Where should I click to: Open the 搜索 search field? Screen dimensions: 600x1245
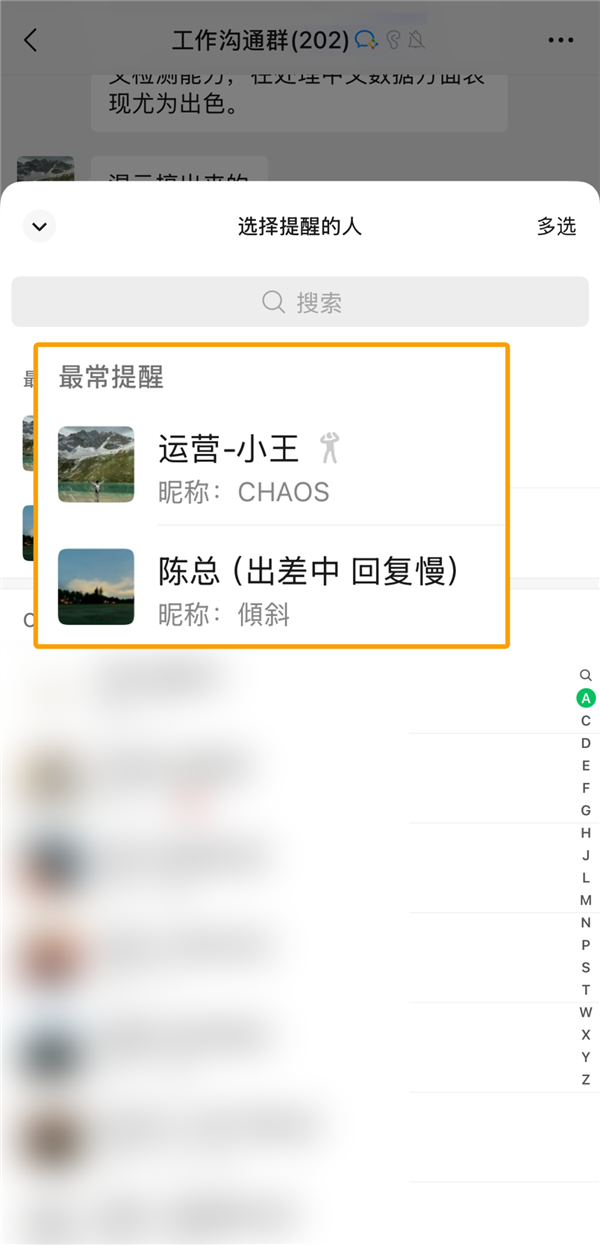(x=300, y=302)
